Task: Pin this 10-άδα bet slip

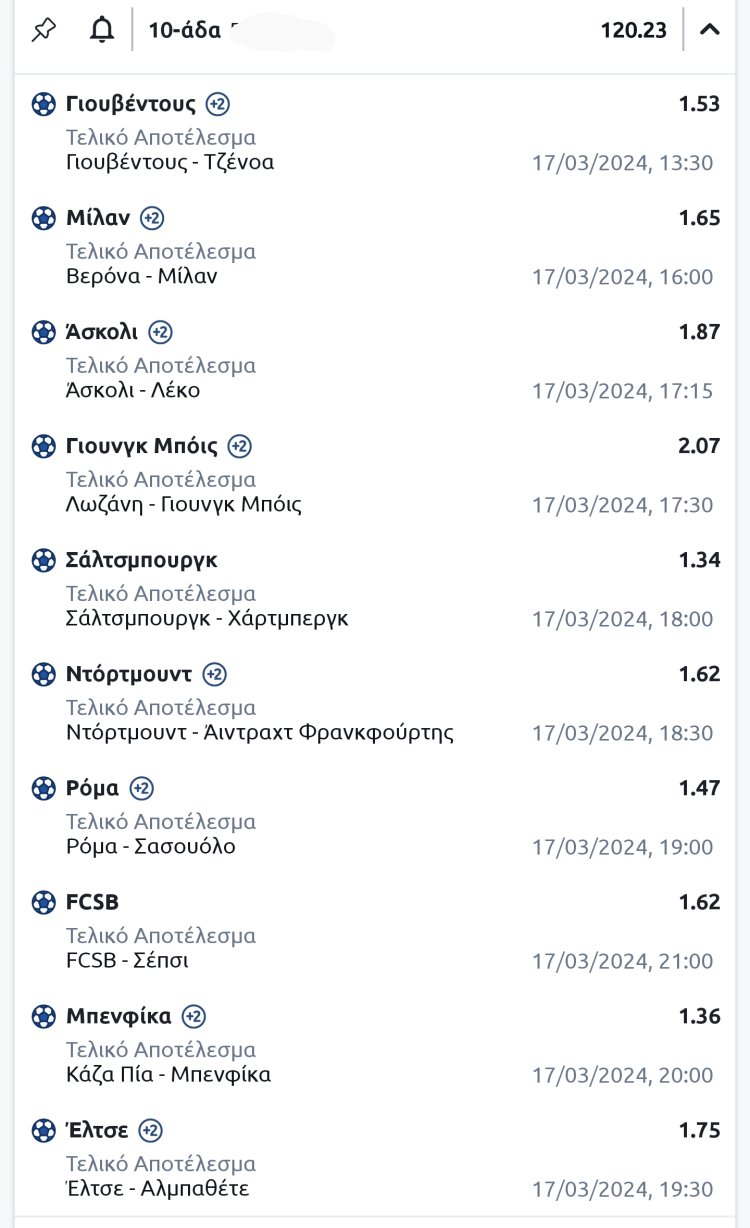Action: point(44,30)
